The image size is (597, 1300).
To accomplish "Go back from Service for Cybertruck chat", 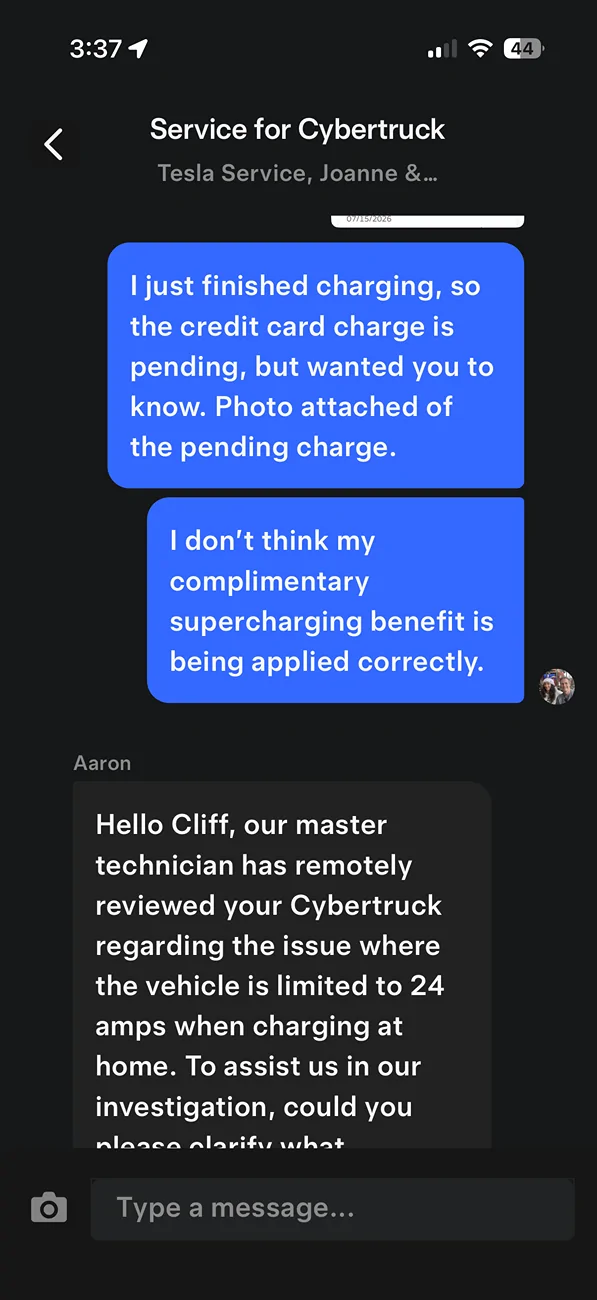I will click(x=54, y=144).
